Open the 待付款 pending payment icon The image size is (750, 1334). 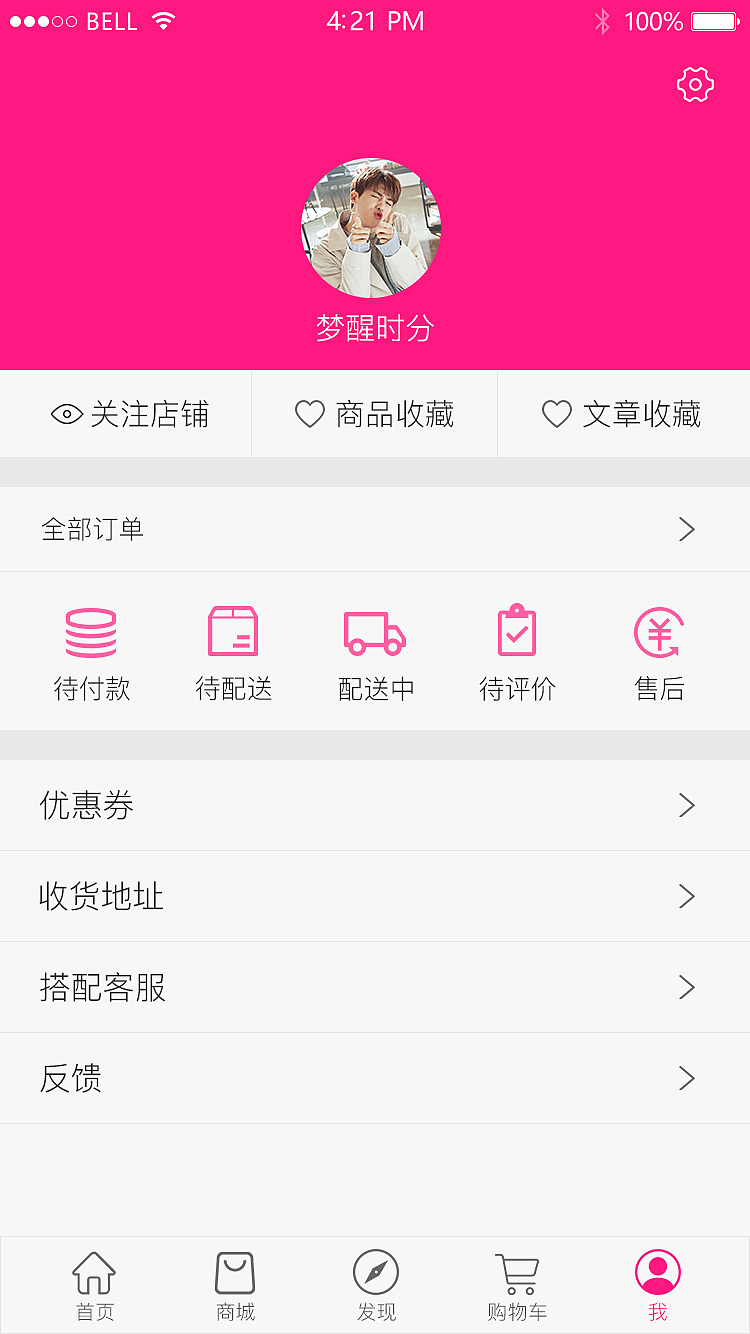pyautogui.click(x=93, y=630)
